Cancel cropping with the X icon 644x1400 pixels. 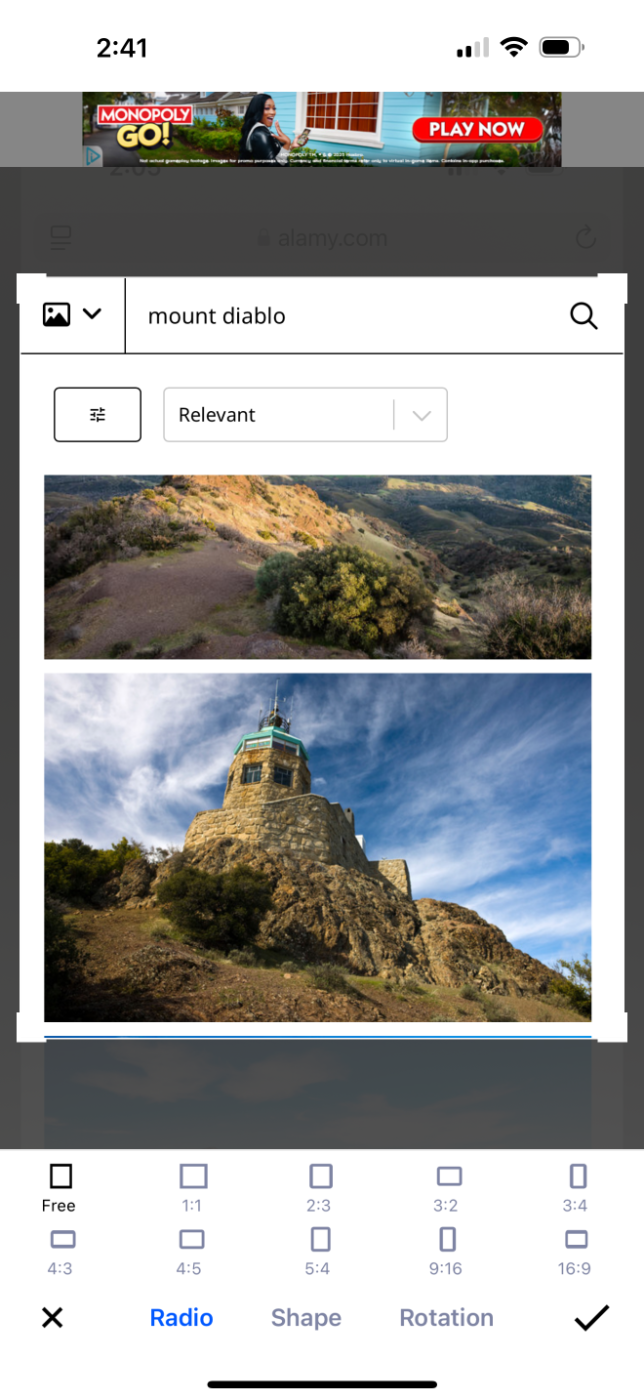coord(52,1318)
